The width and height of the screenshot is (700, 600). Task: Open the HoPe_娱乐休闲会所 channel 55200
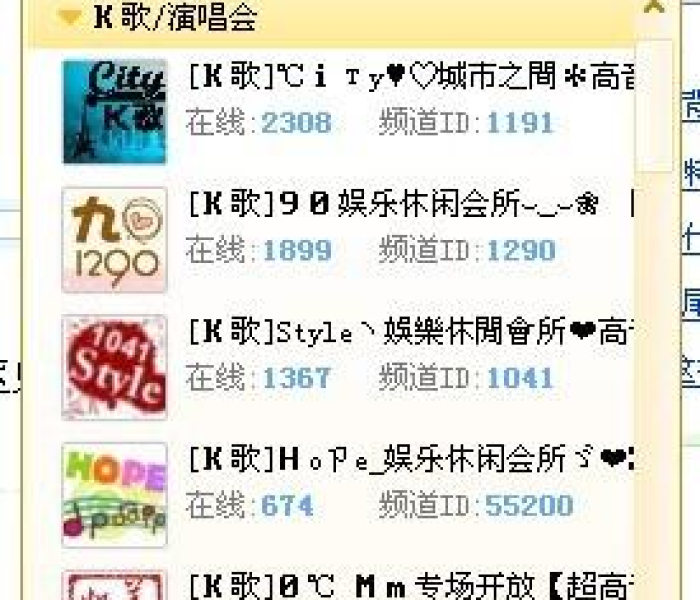[x=400, y=462]
